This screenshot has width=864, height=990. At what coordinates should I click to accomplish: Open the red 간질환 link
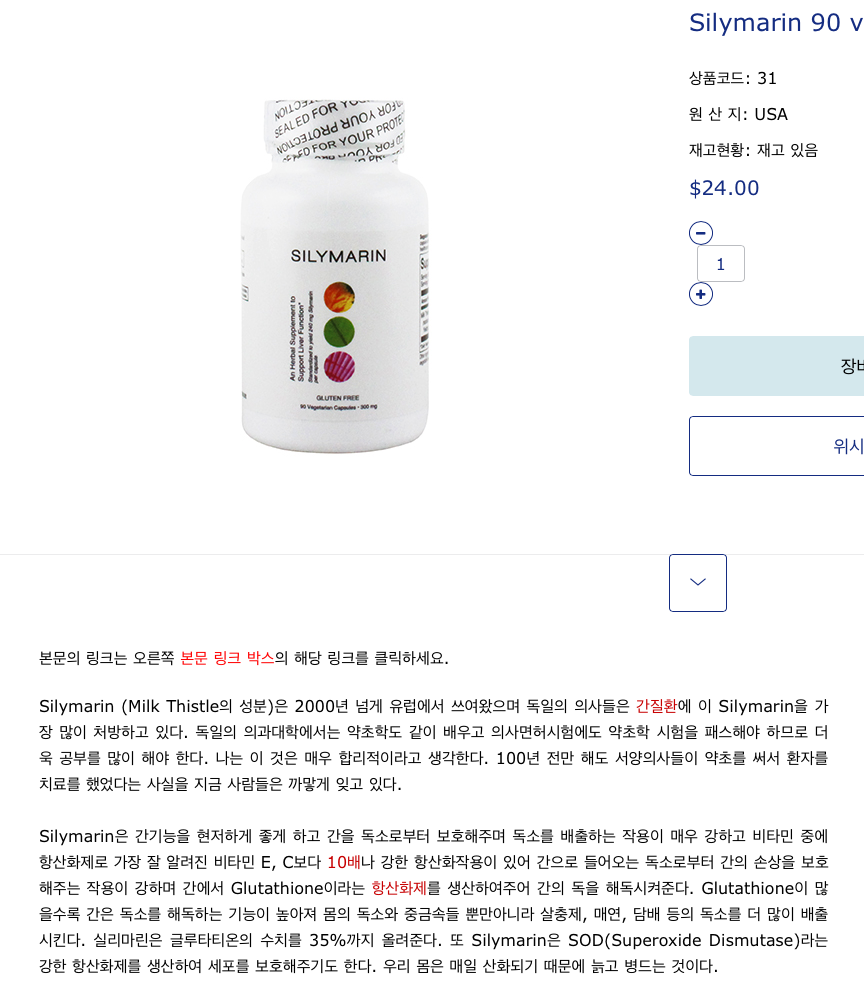coord(656,706)
